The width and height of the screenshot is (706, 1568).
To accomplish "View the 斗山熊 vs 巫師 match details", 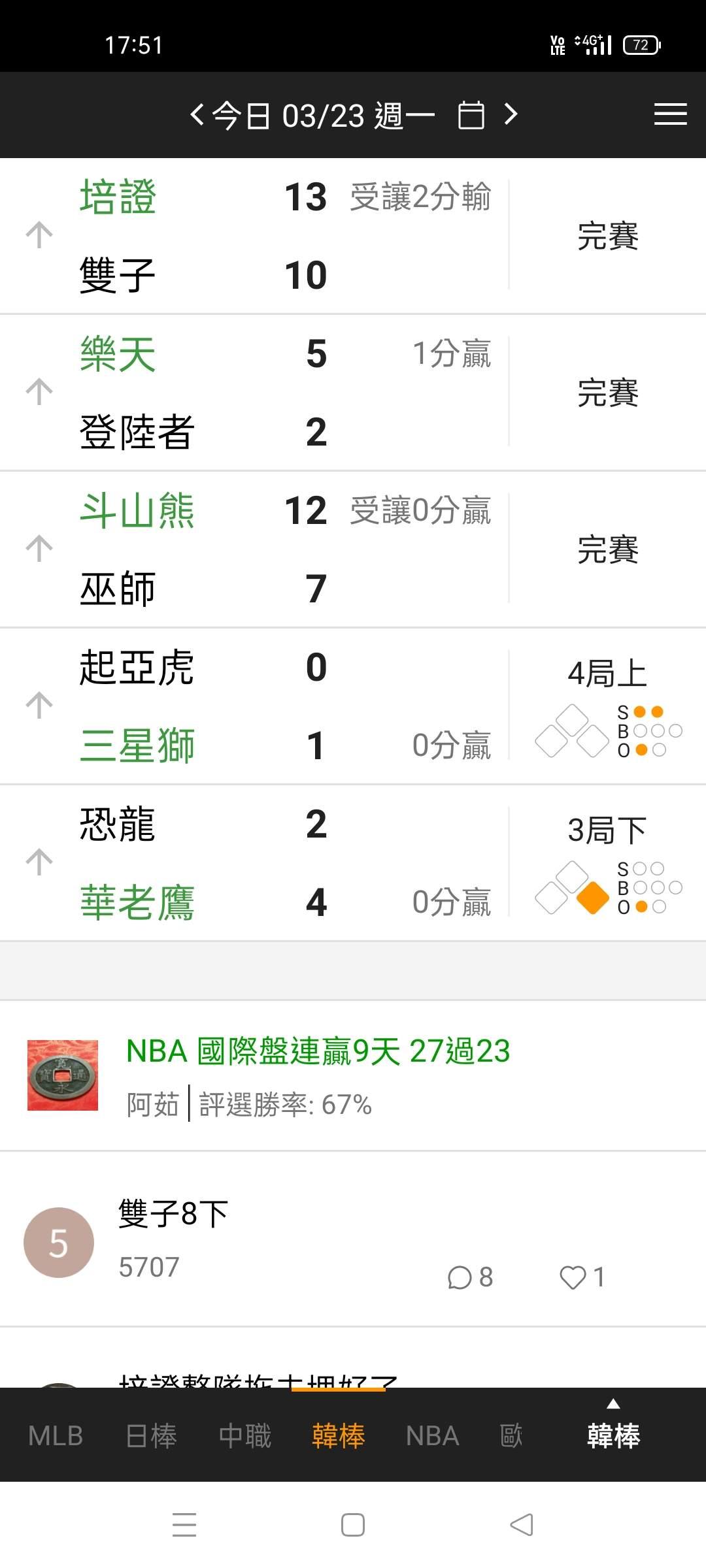I will coord(261,549).
